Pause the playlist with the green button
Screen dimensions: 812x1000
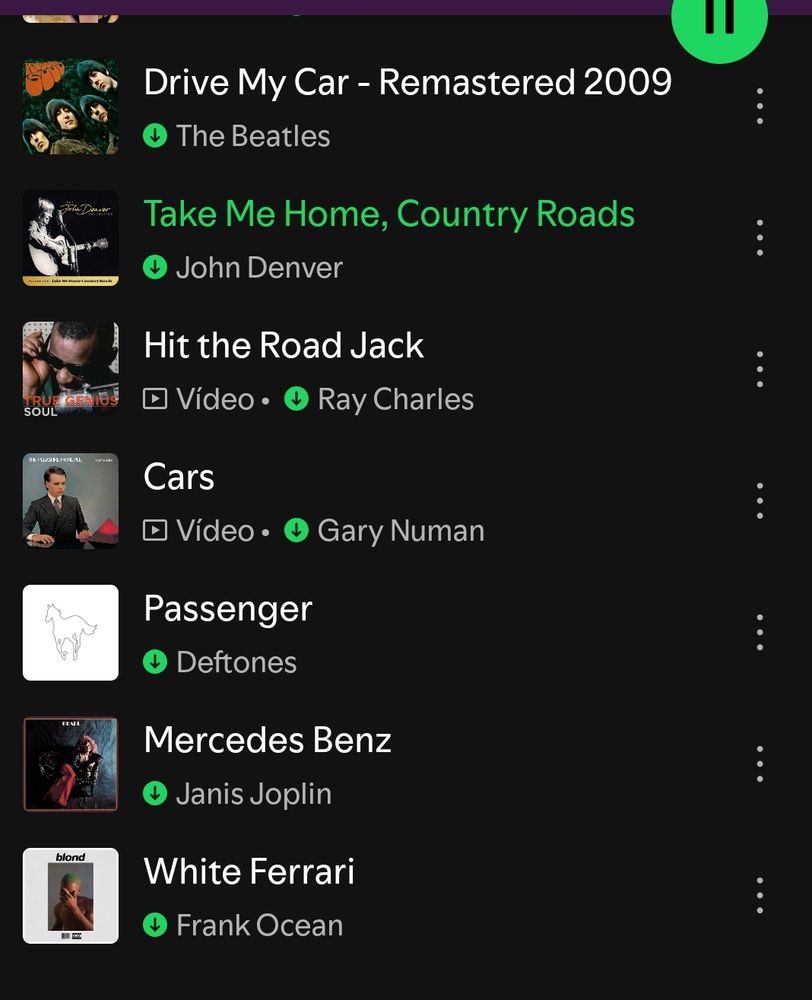pyautogui.click(x=719, y=20)
